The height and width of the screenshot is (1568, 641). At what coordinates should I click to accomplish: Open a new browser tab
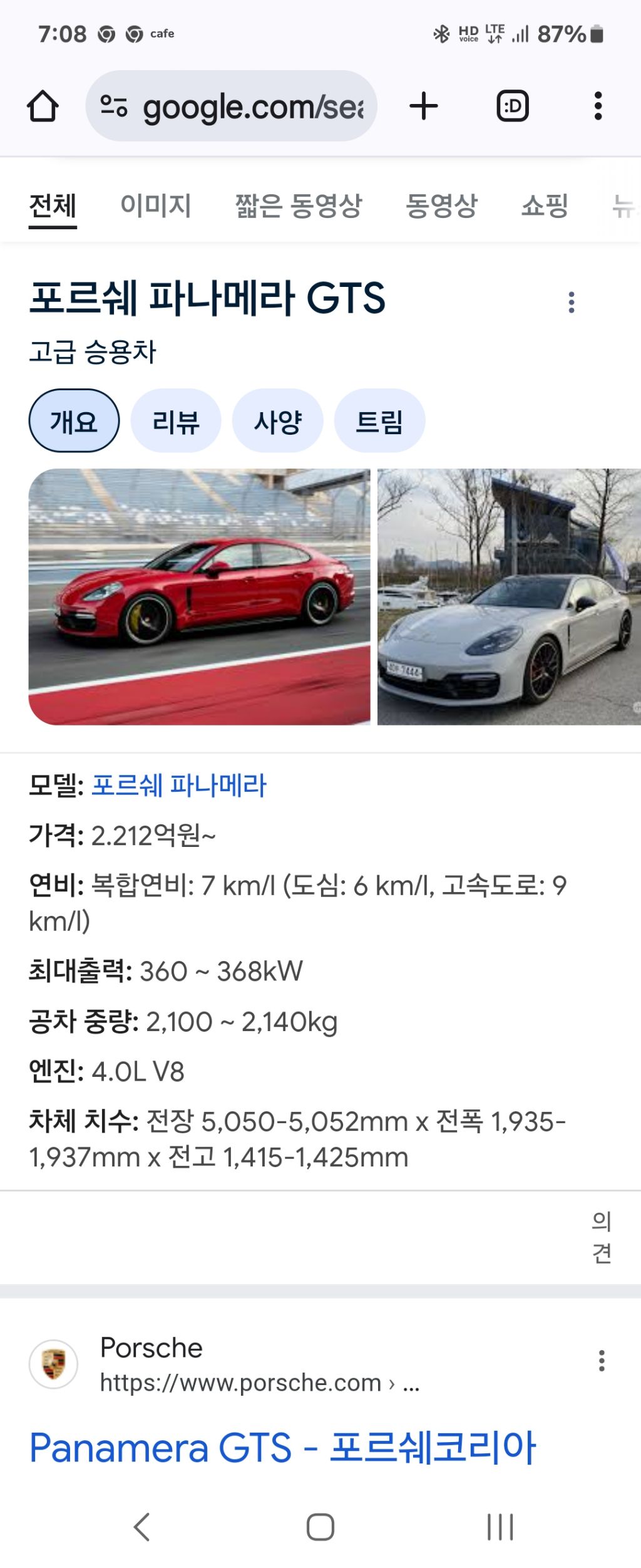click(x=424, y=106)
